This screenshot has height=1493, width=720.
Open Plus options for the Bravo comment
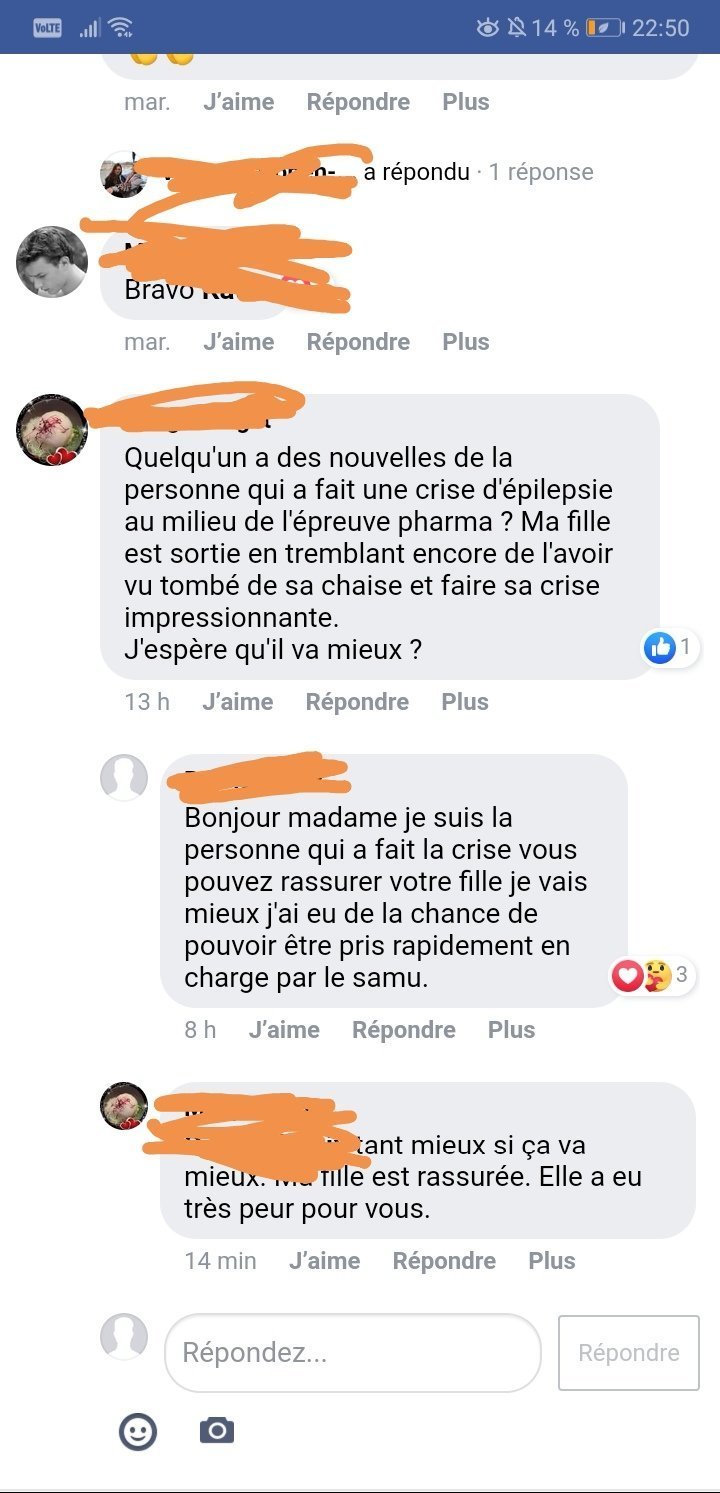click(x=466, y=342)
